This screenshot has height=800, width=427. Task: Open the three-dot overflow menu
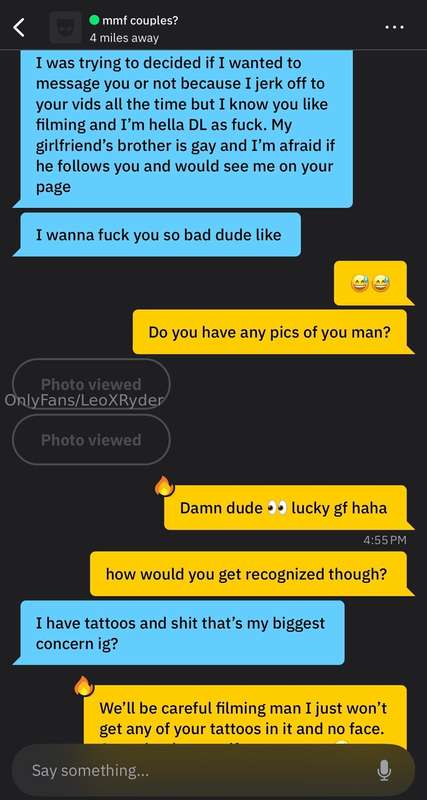click(394, 28)
